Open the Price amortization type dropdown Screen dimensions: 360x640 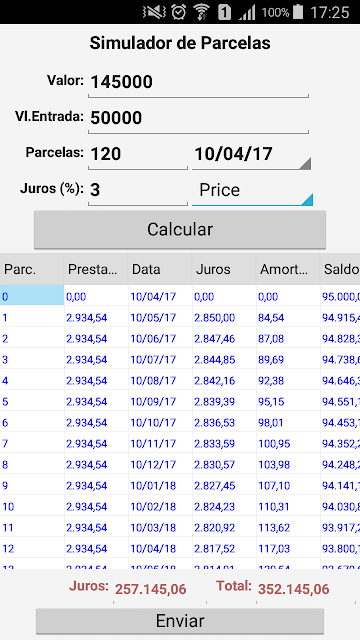(x=252, y=191)
